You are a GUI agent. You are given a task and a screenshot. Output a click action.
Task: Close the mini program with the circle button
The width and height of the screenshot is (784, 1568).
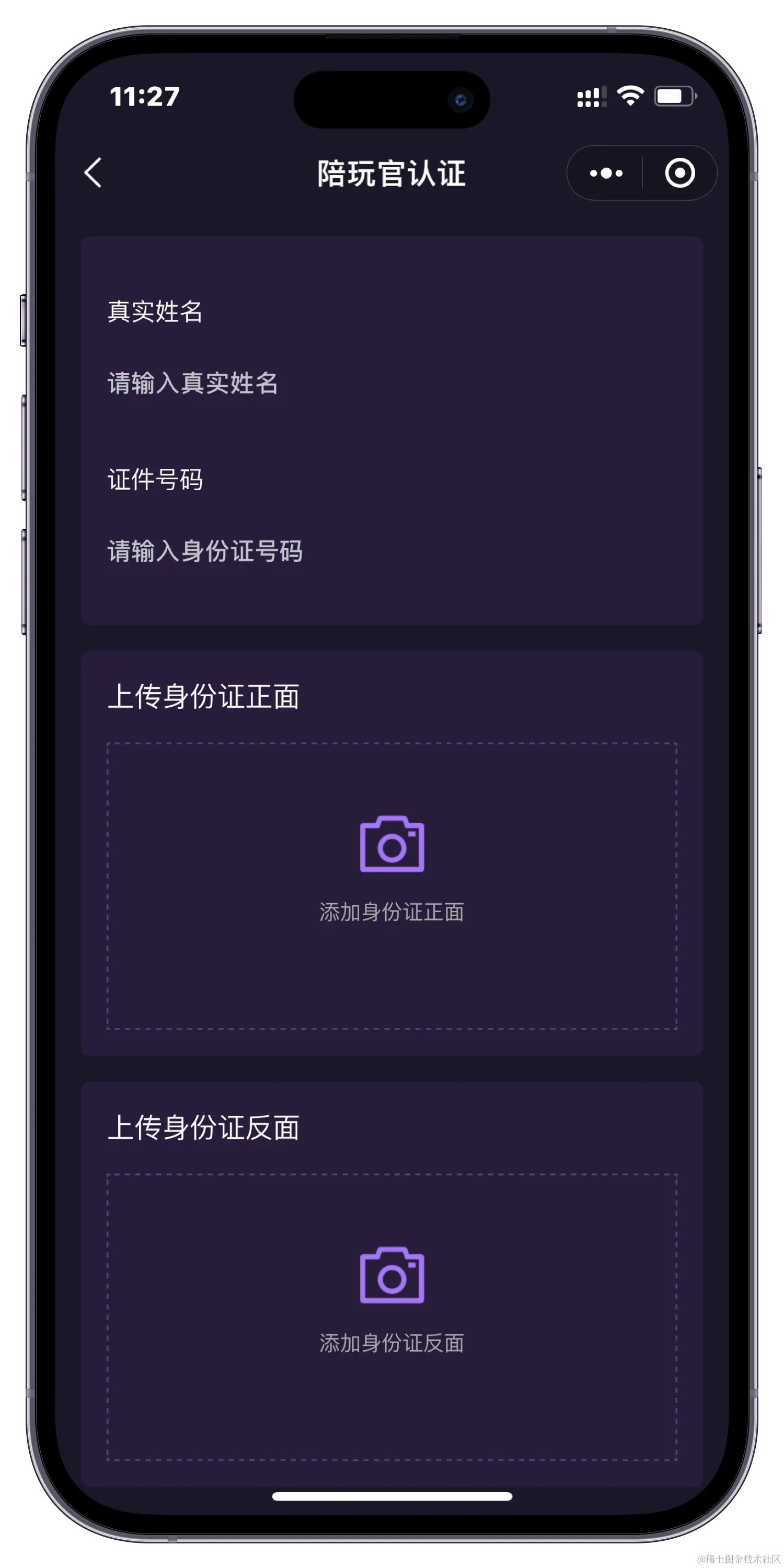(679, 174)
